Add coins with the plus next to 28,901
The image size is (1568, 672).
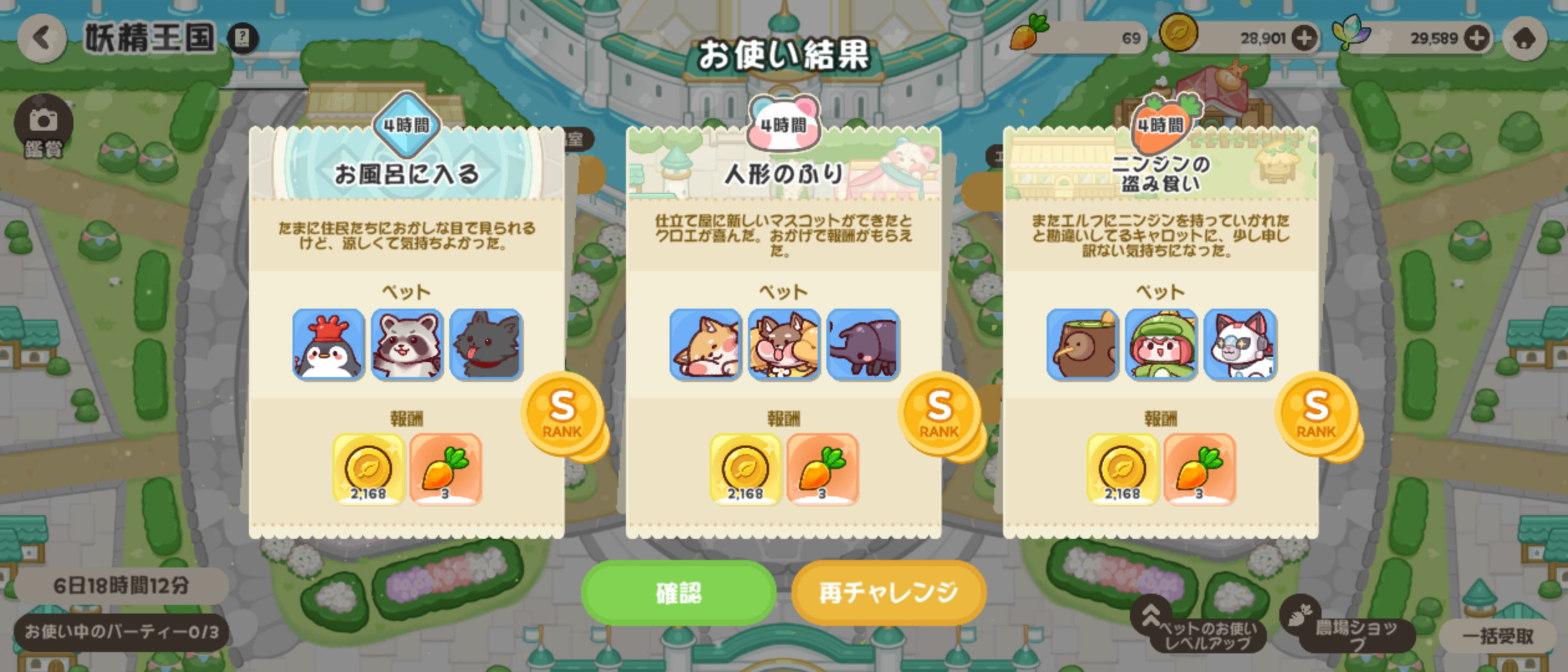pos(1305,39)
